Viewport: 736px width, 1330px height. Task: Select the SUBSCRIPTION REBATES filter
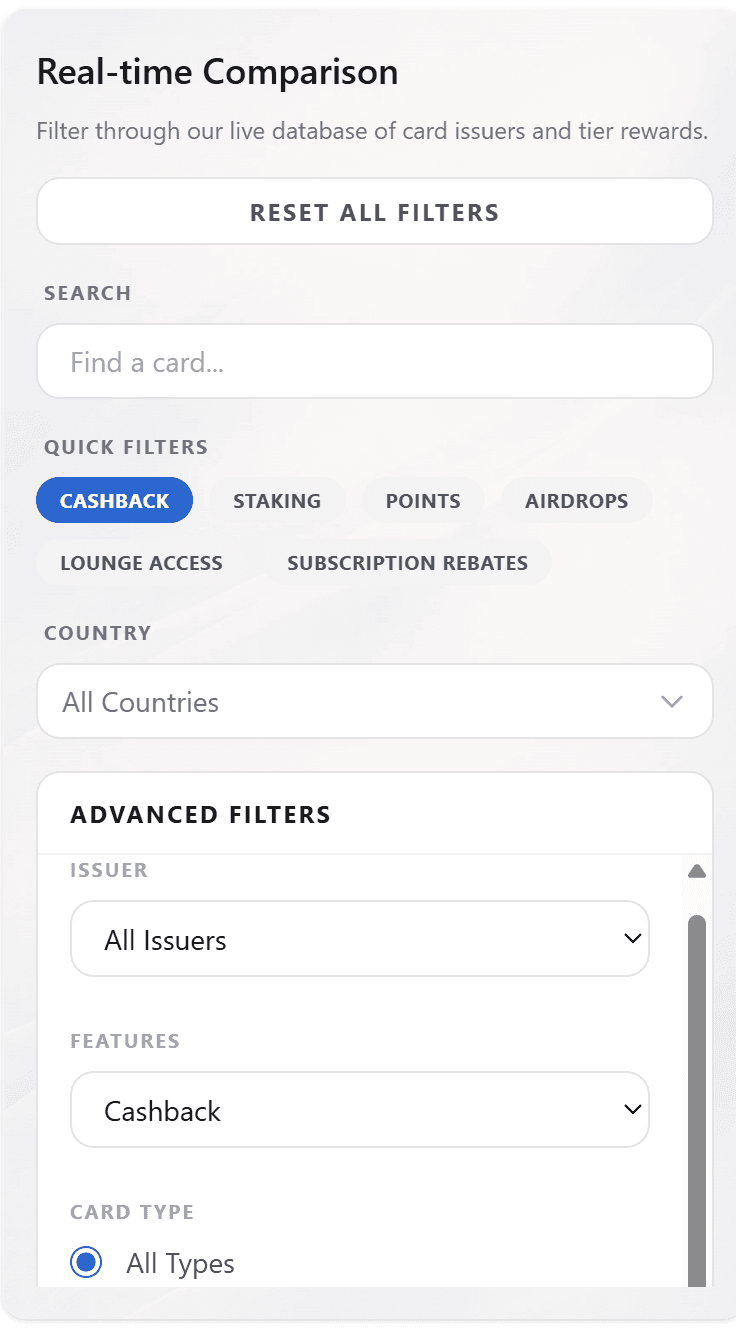pos(408,562)
